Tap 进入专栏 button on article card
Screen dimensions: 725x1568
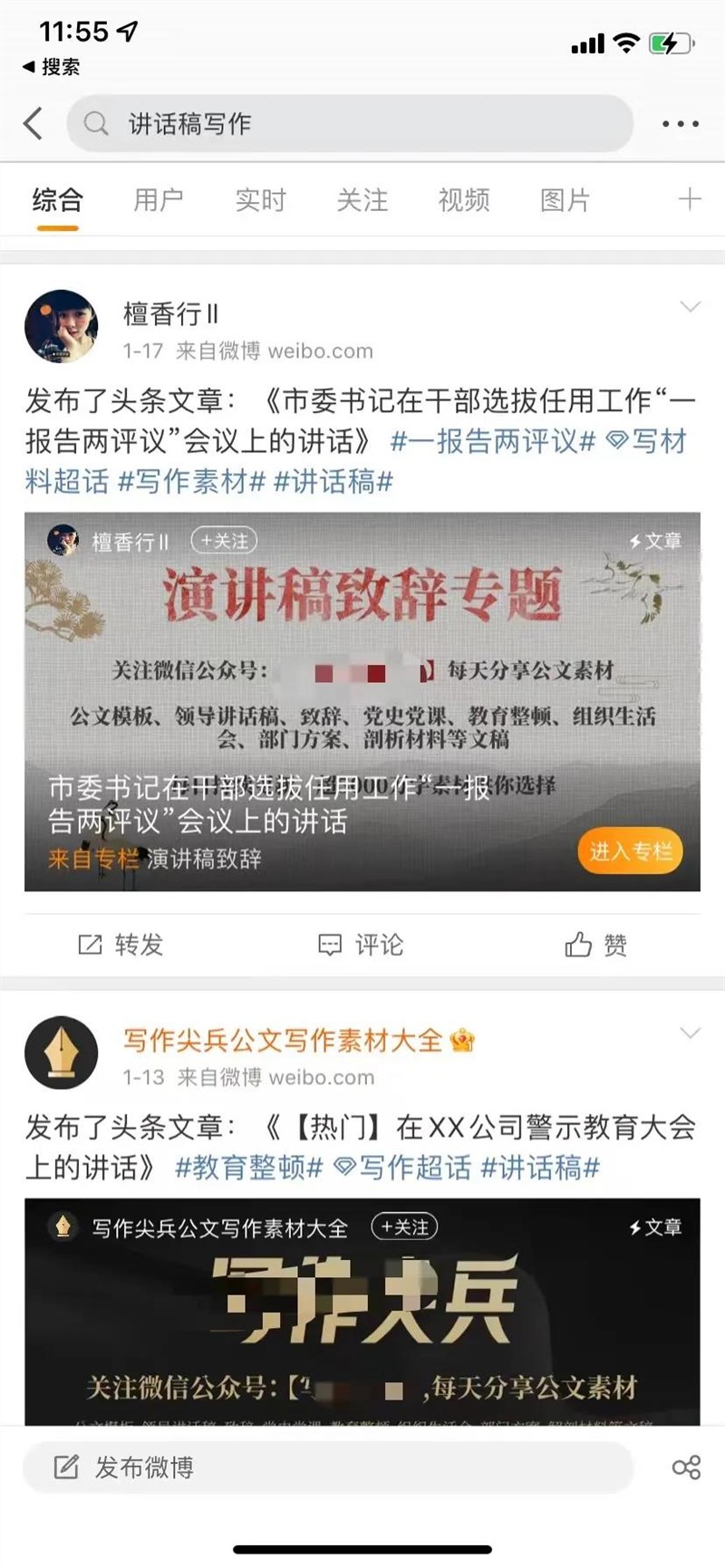(x=631, y=851)
